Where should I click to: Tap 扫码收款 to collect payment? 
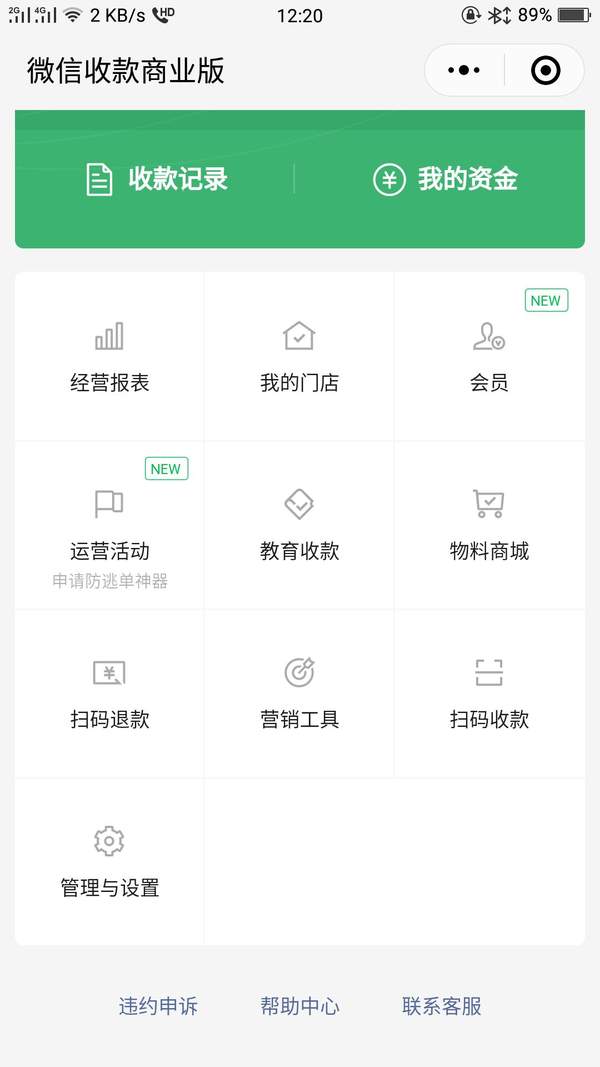pos(489,693)
